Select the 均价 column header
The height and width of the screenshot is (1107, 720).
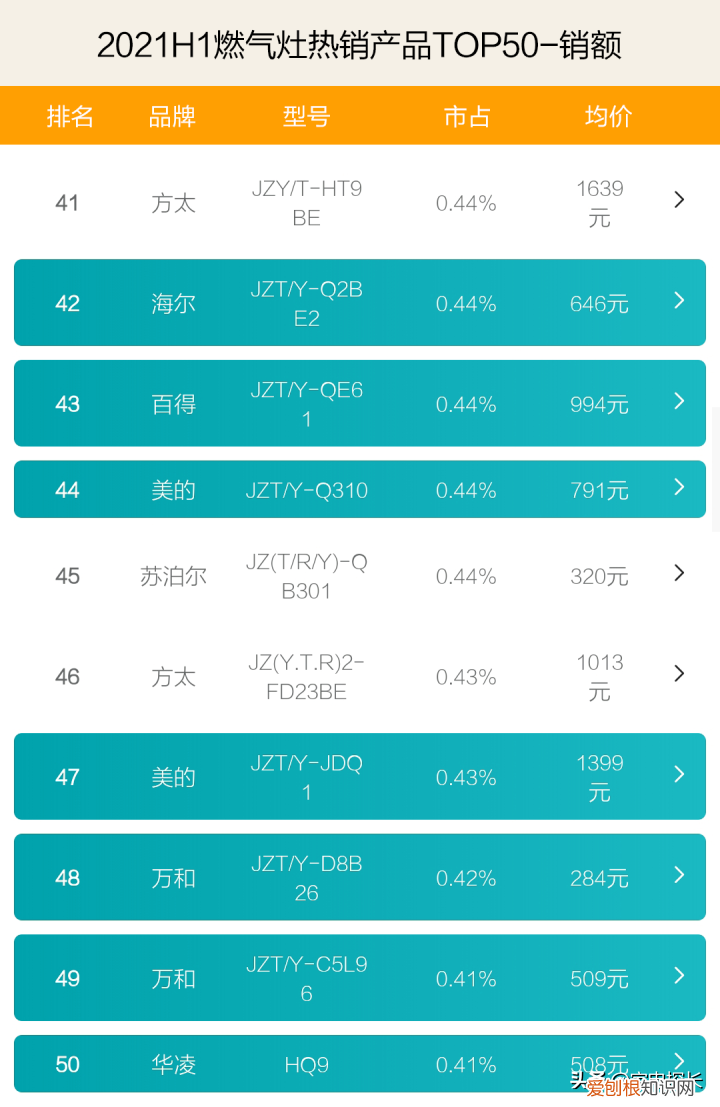tap(606, 116)
